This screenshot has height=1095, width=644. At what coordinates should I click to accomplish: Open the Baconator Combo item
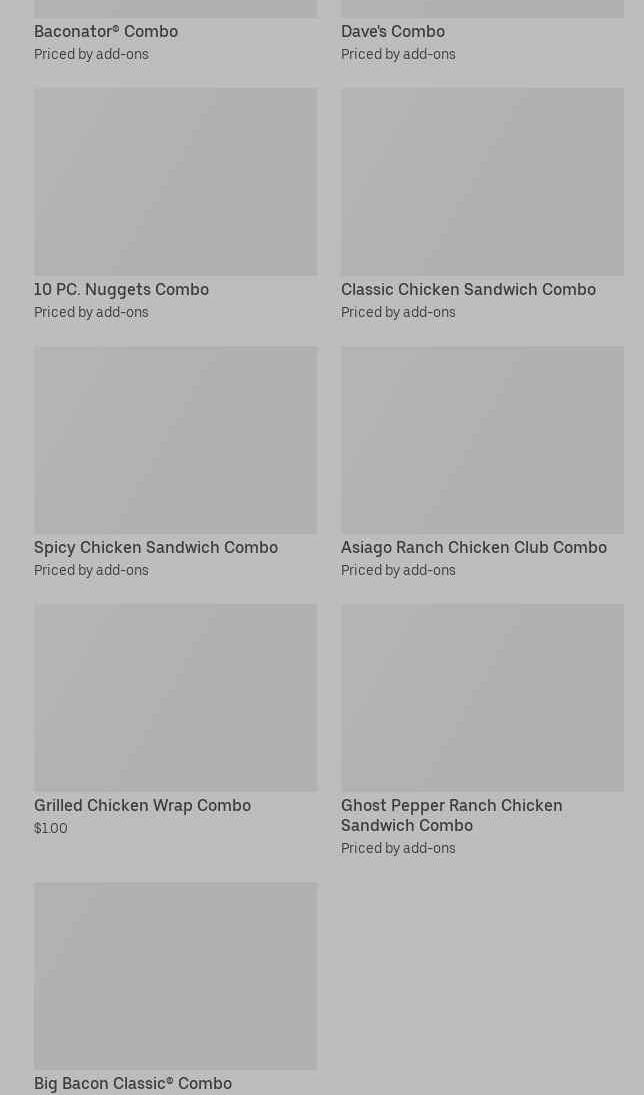(x=106, y=31)
